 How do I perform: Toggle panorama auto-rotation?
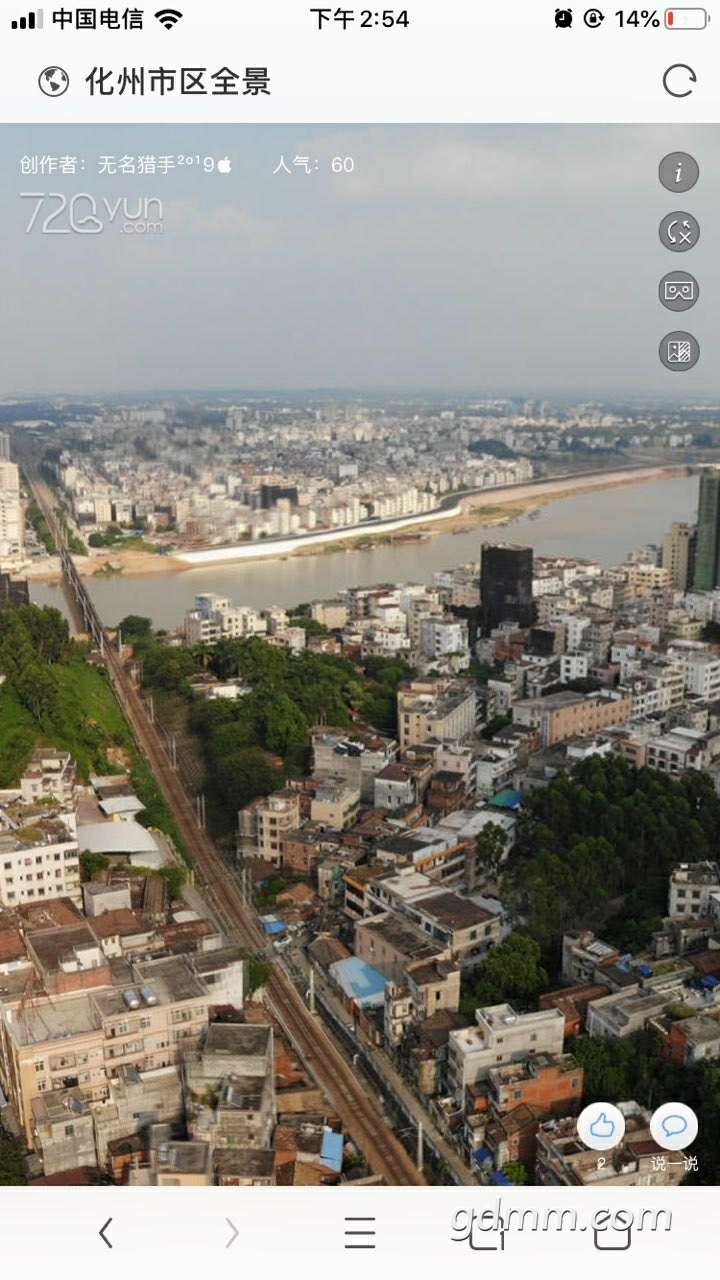tap(678, 232)
